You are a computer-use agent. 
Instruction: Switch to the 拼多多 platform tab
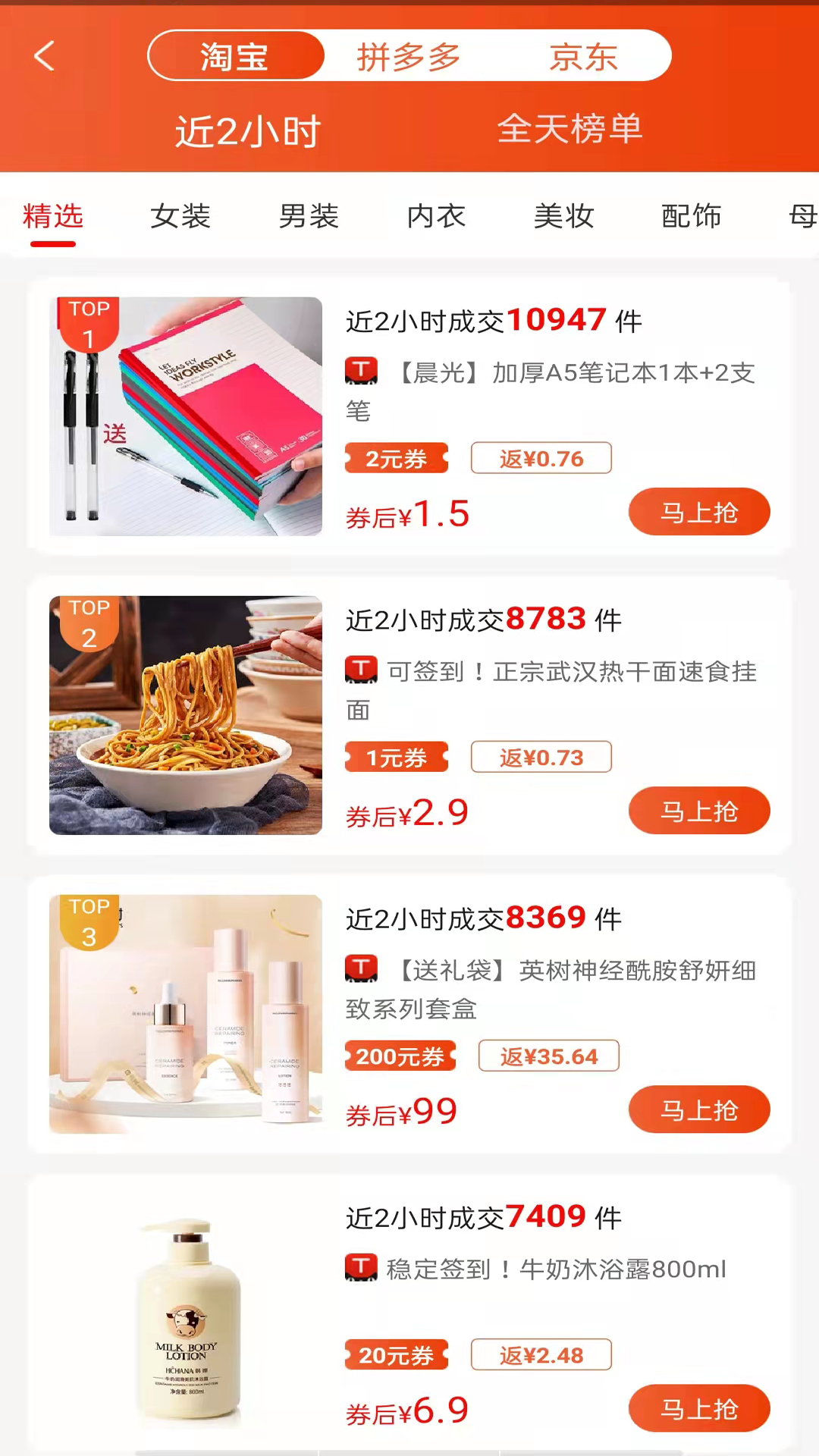pyautogui.click(x=409, y=57)
